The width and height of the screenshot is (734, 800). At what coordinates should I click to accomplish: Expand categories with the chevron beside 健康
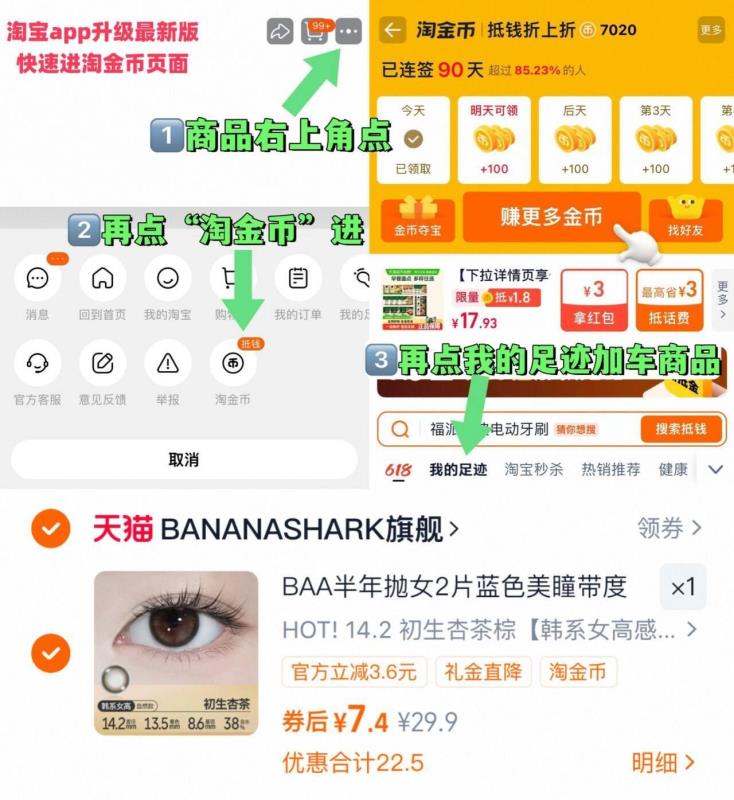click(716, 468)
